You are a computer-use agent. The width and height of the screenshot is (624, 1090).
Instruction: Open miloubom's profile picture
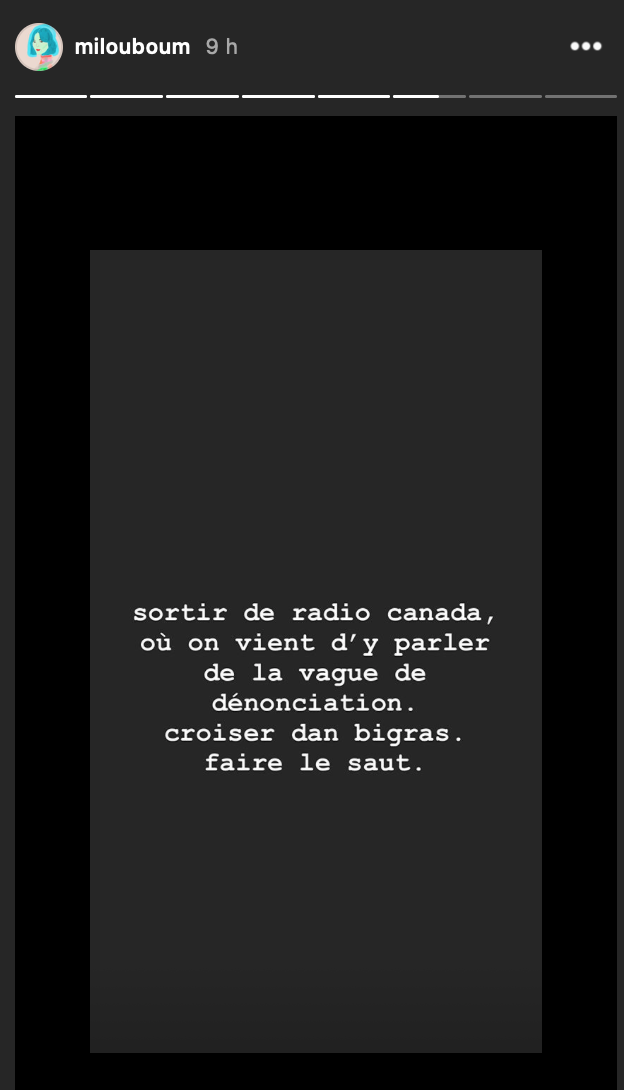coord(39,47)
